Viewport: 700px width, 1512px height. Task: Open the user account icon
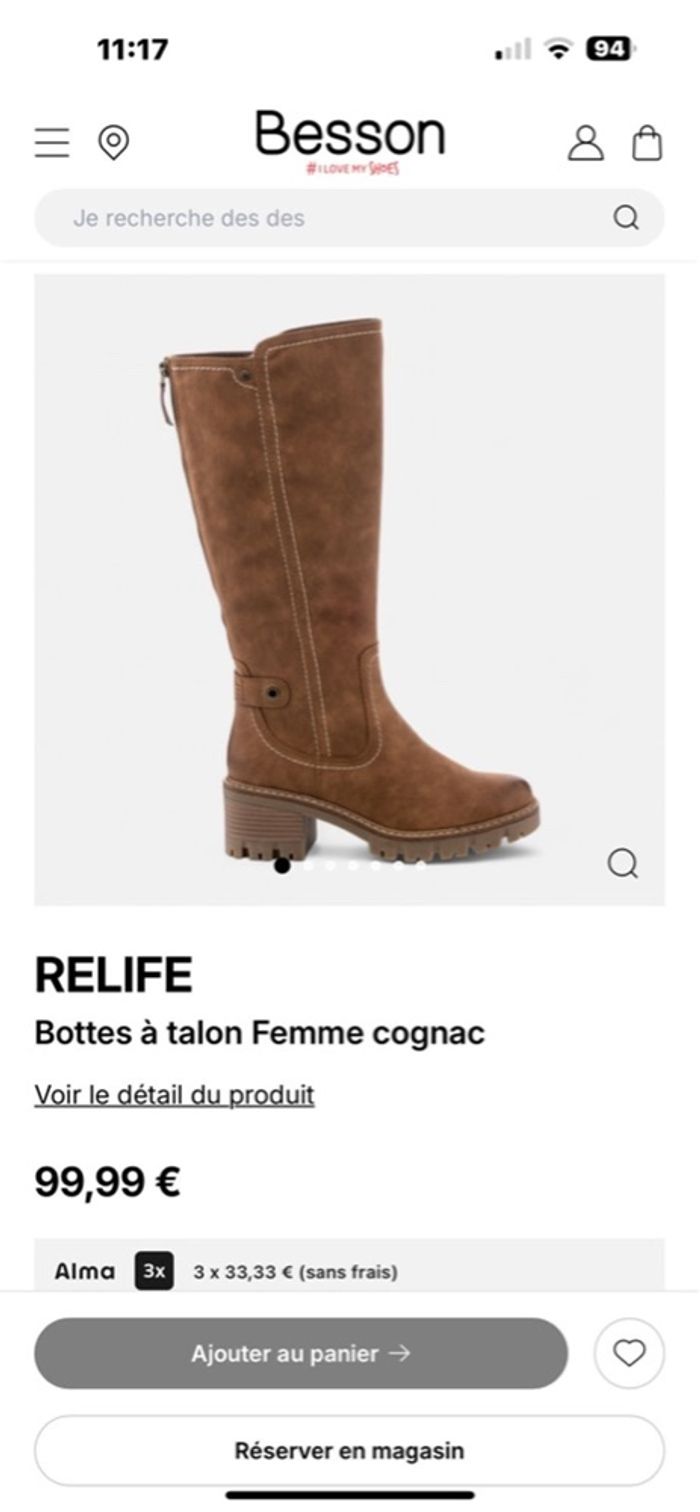[x=585, y=142]
